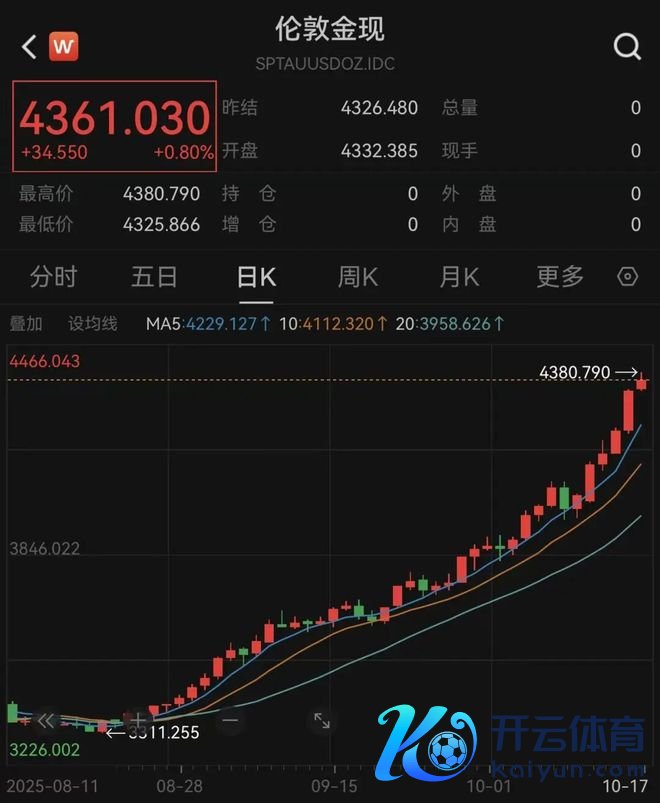Zoom in the chart with plus button
660x803 pixels.
coord(137,719)
